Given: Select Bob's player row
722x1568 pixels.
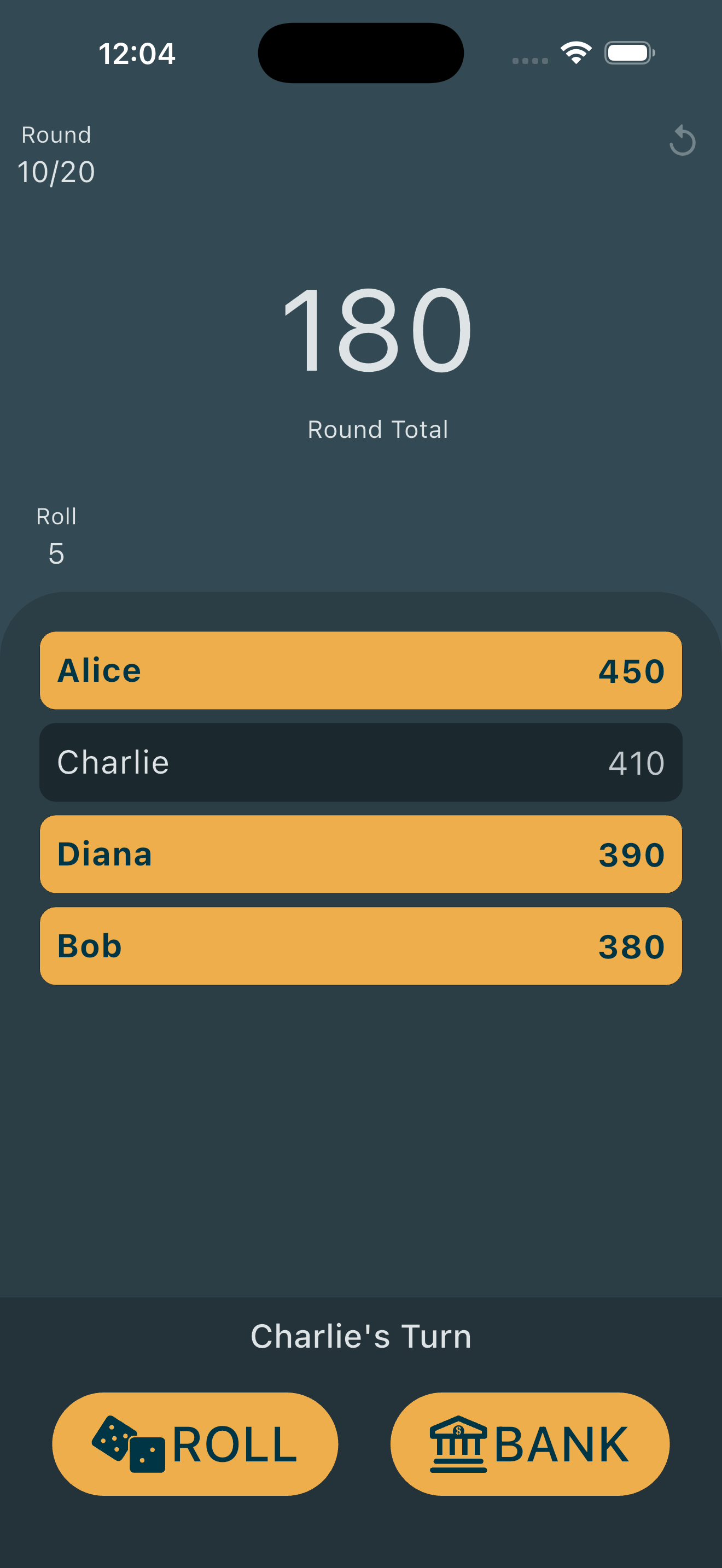Looking at the screenshot, I should (x=360, y=946).
